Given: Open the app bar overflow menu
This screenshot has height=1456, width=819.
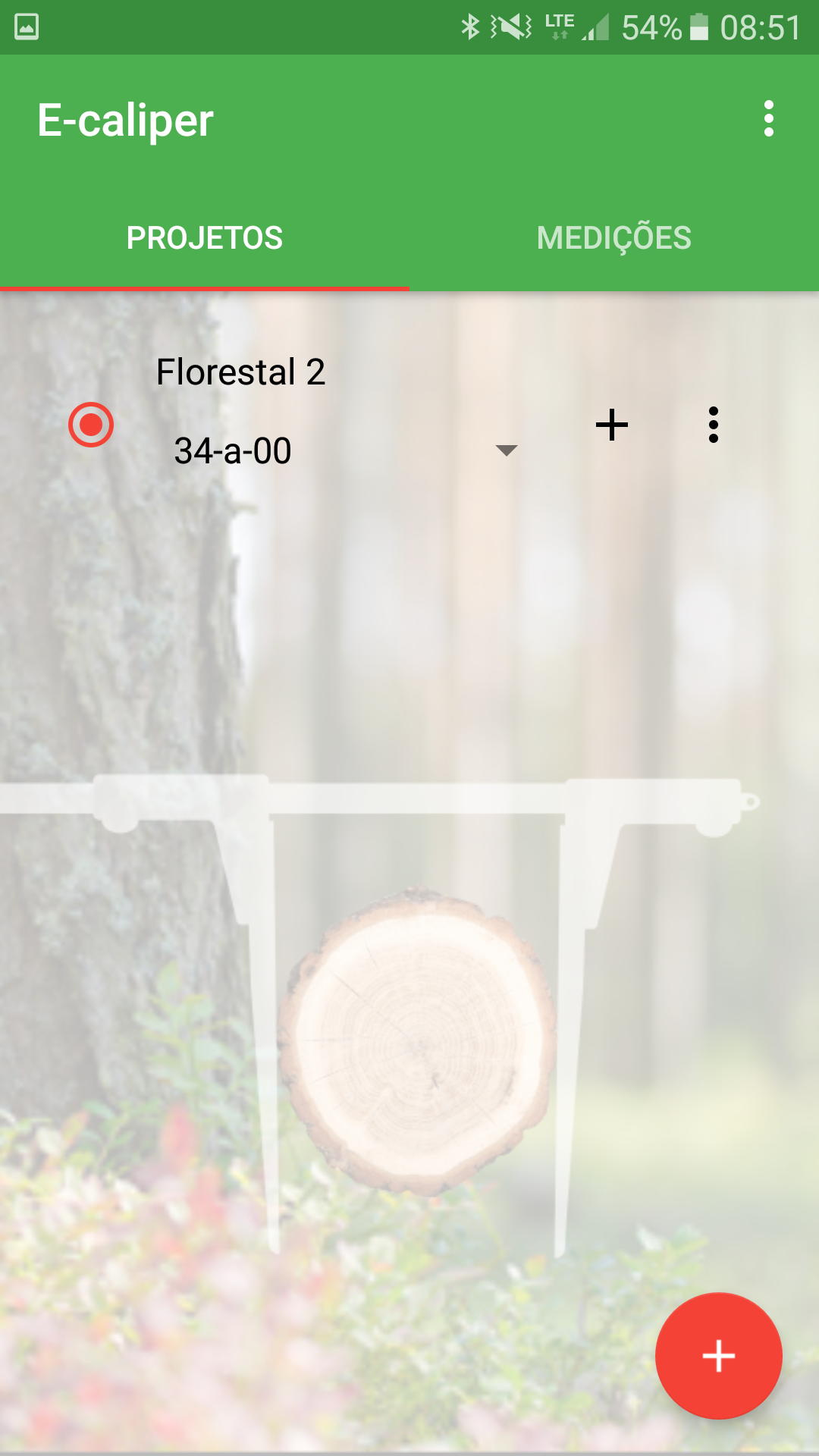Looking at the screenshot, I should (768, 119).
